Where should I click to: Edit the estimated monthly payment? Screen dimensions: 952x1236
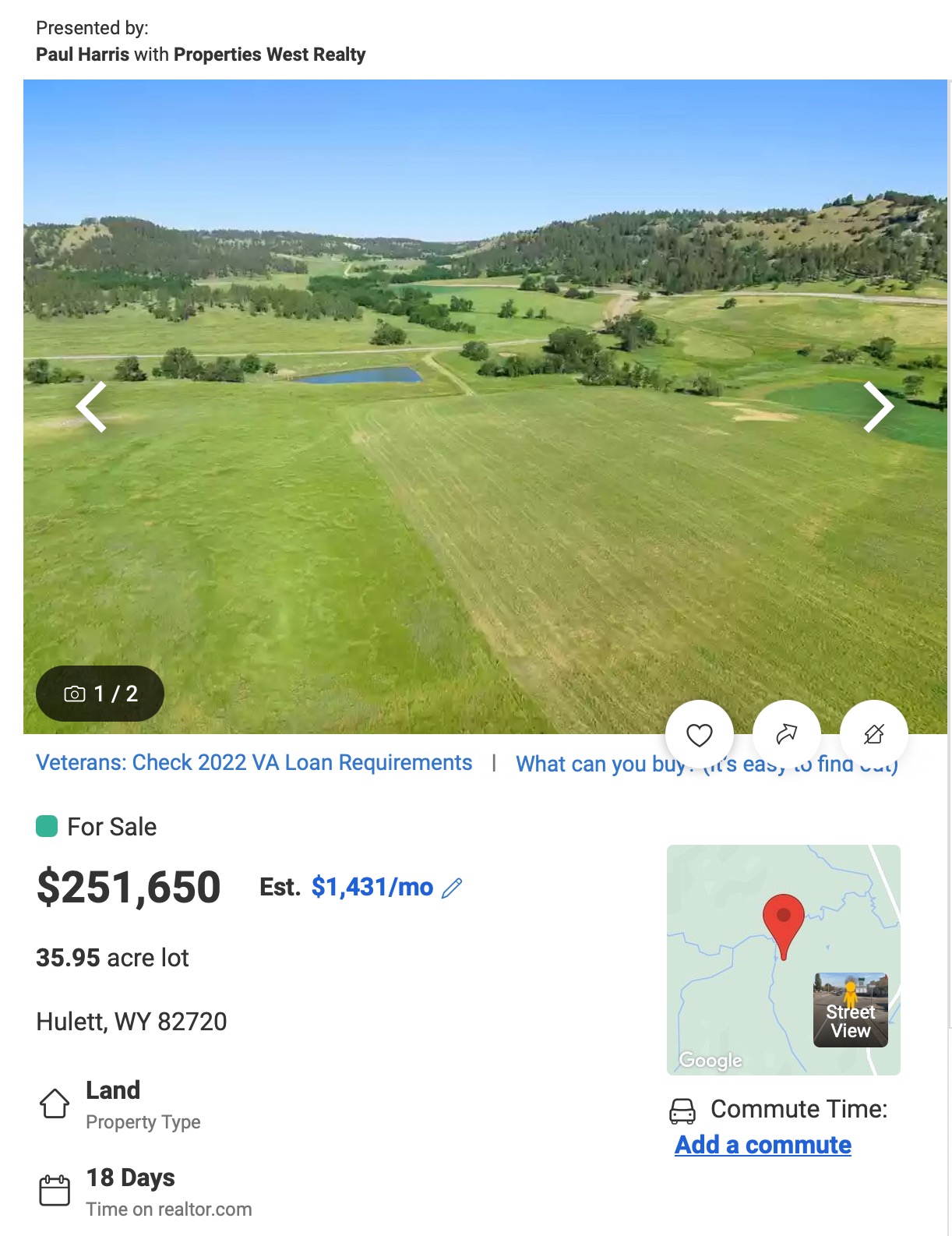(452, 888)
